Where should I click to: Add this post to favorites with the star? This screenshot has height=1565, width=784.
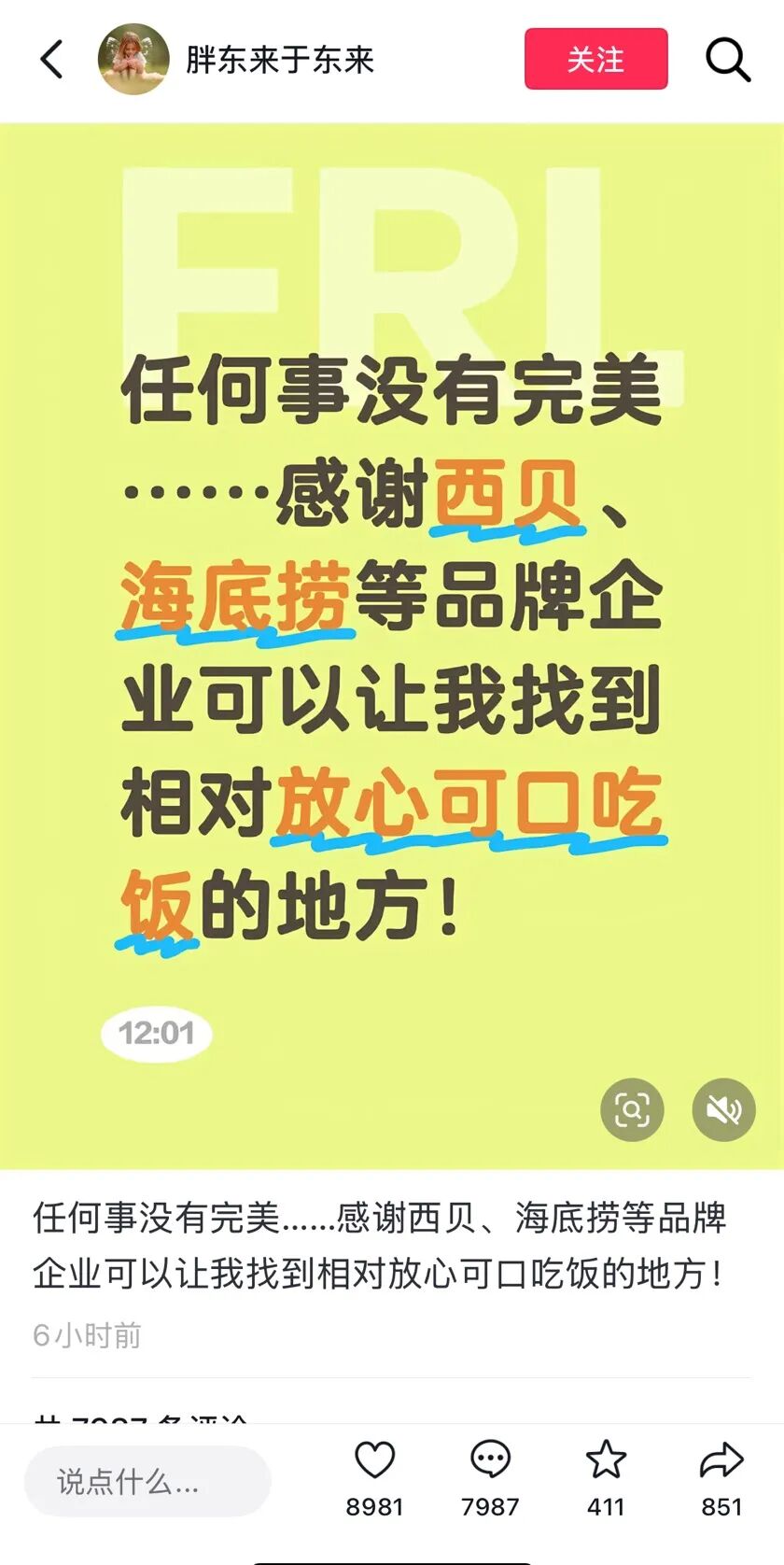tap(606, 1460)
